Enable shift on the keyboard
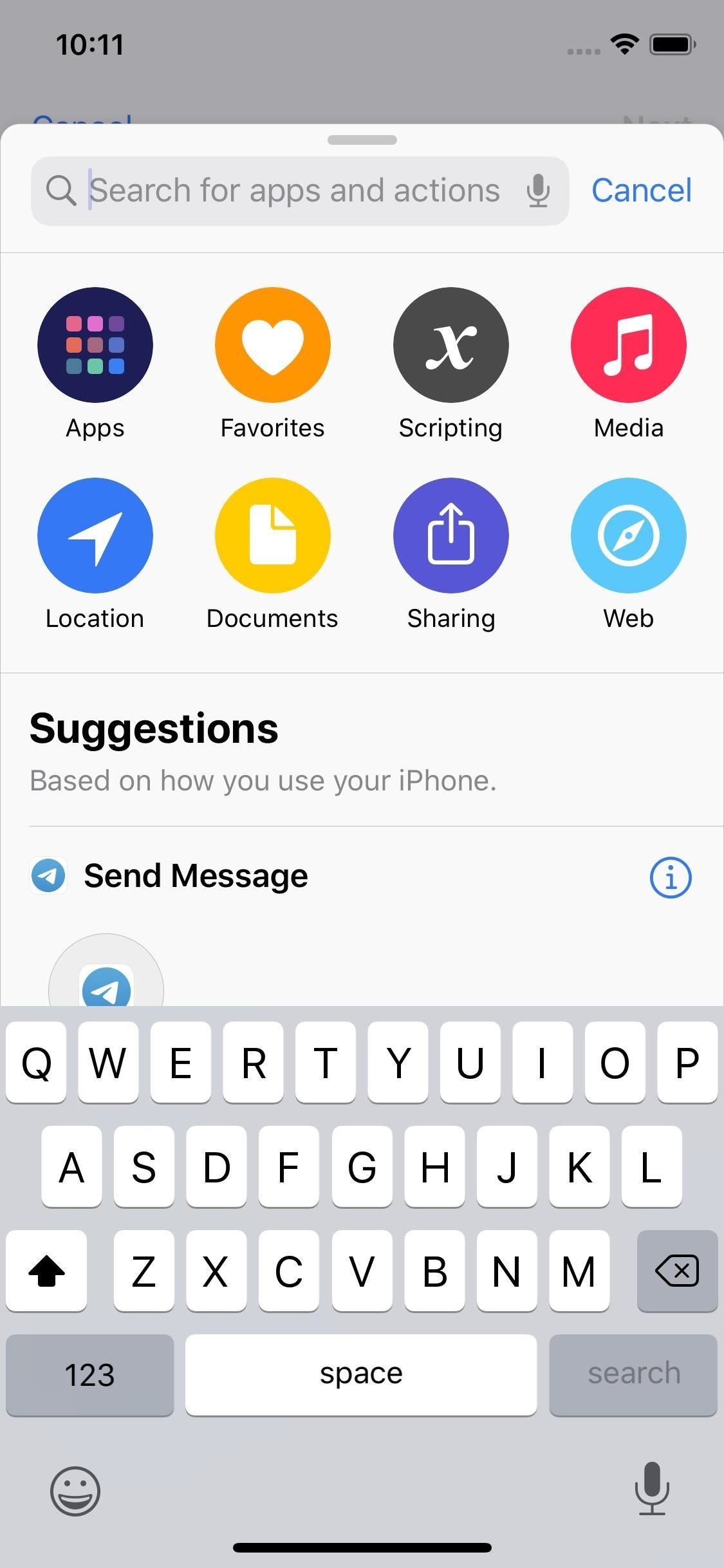724x1568 pixels. (x=46, y=1271)
